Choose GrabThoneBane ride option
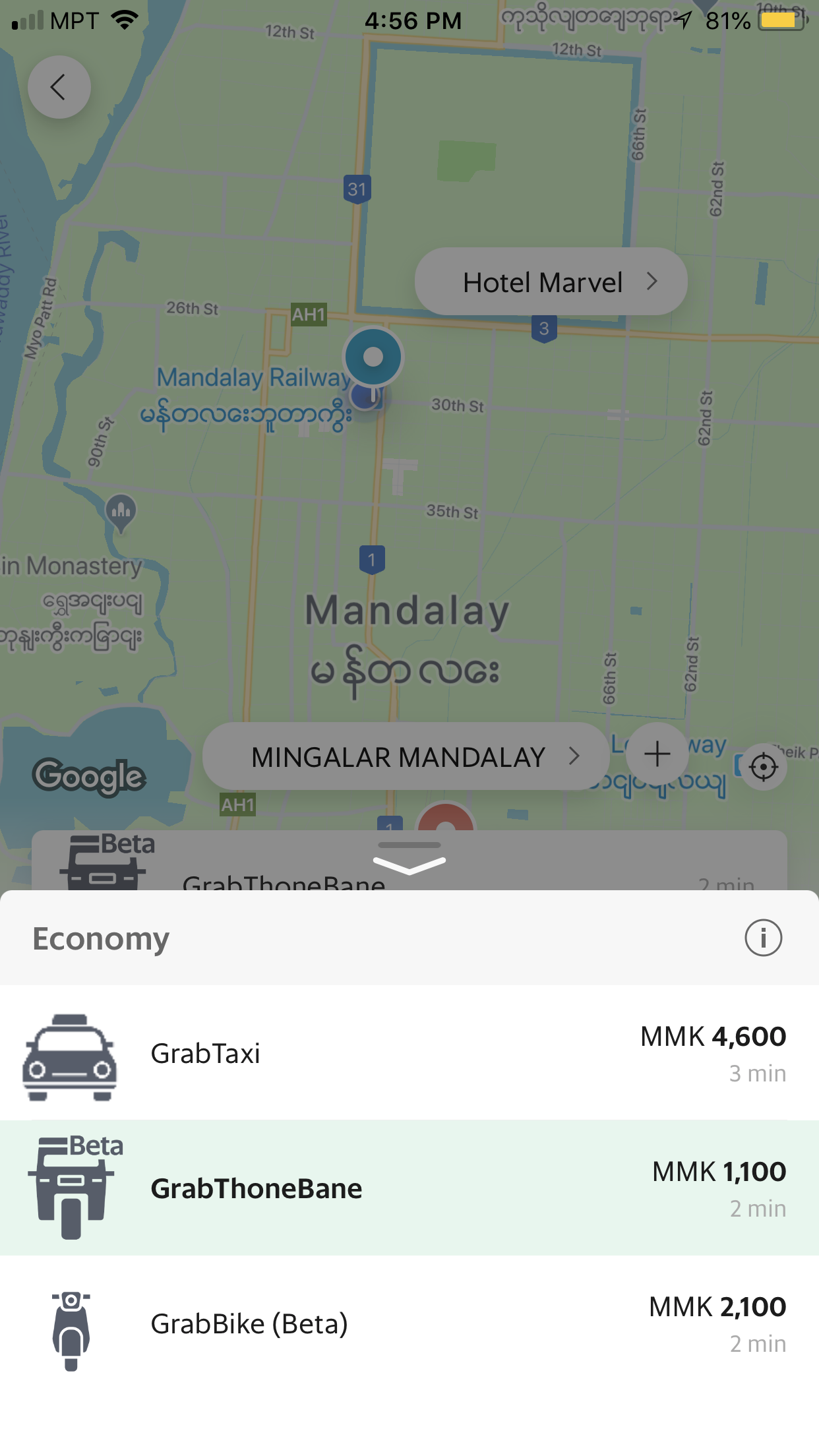 pos(409,1188)
